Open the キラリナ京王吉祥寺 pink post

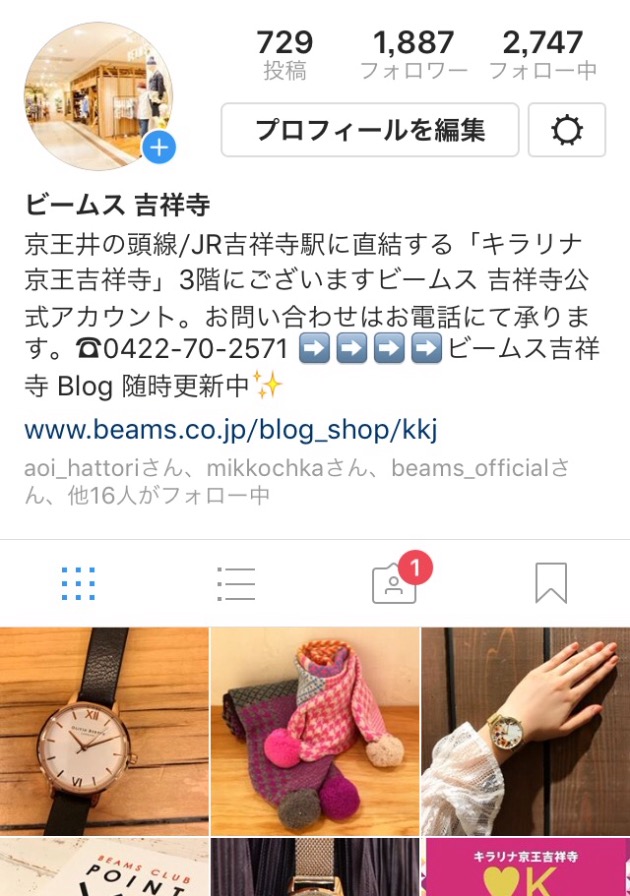(x=525, y=868)
